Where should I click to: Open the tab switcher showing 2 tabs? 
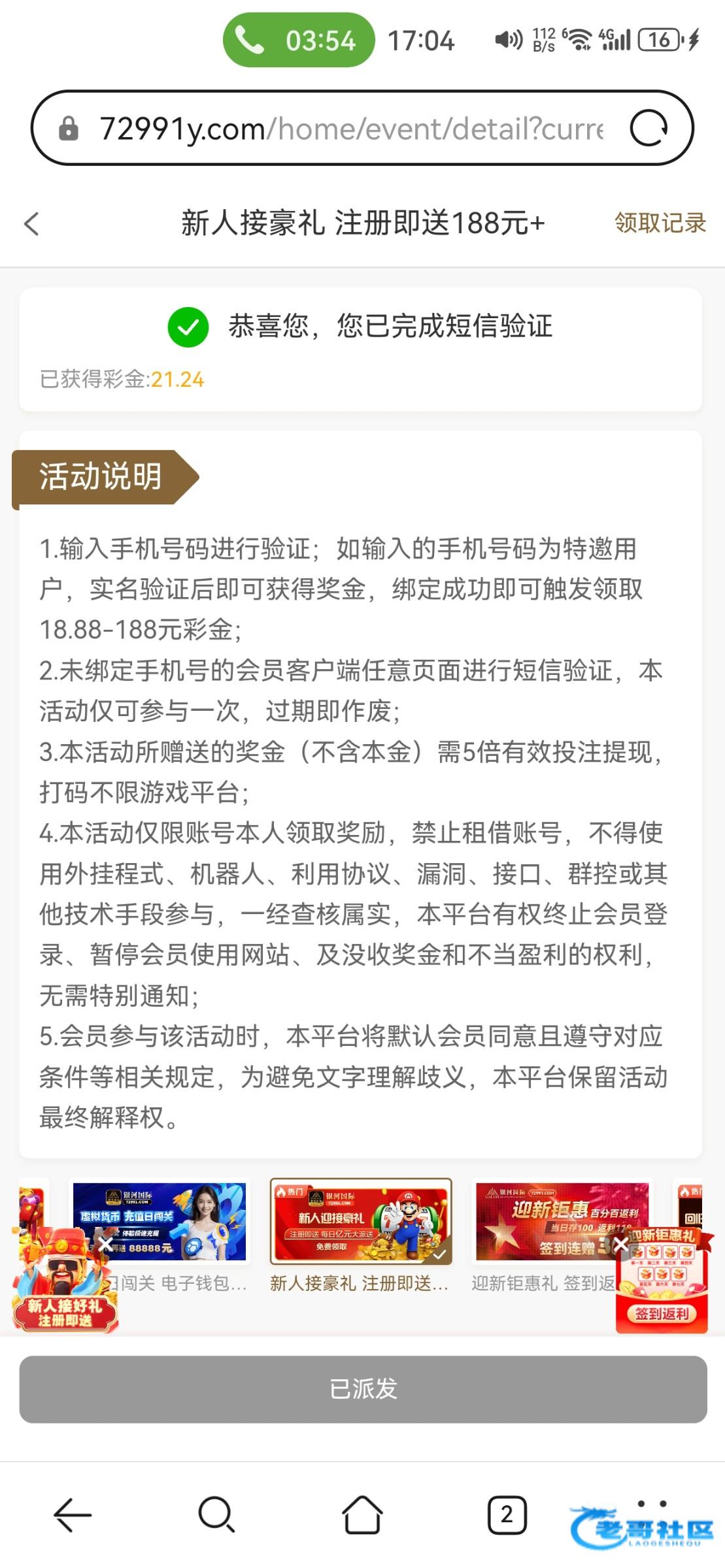click(507, 1514)
